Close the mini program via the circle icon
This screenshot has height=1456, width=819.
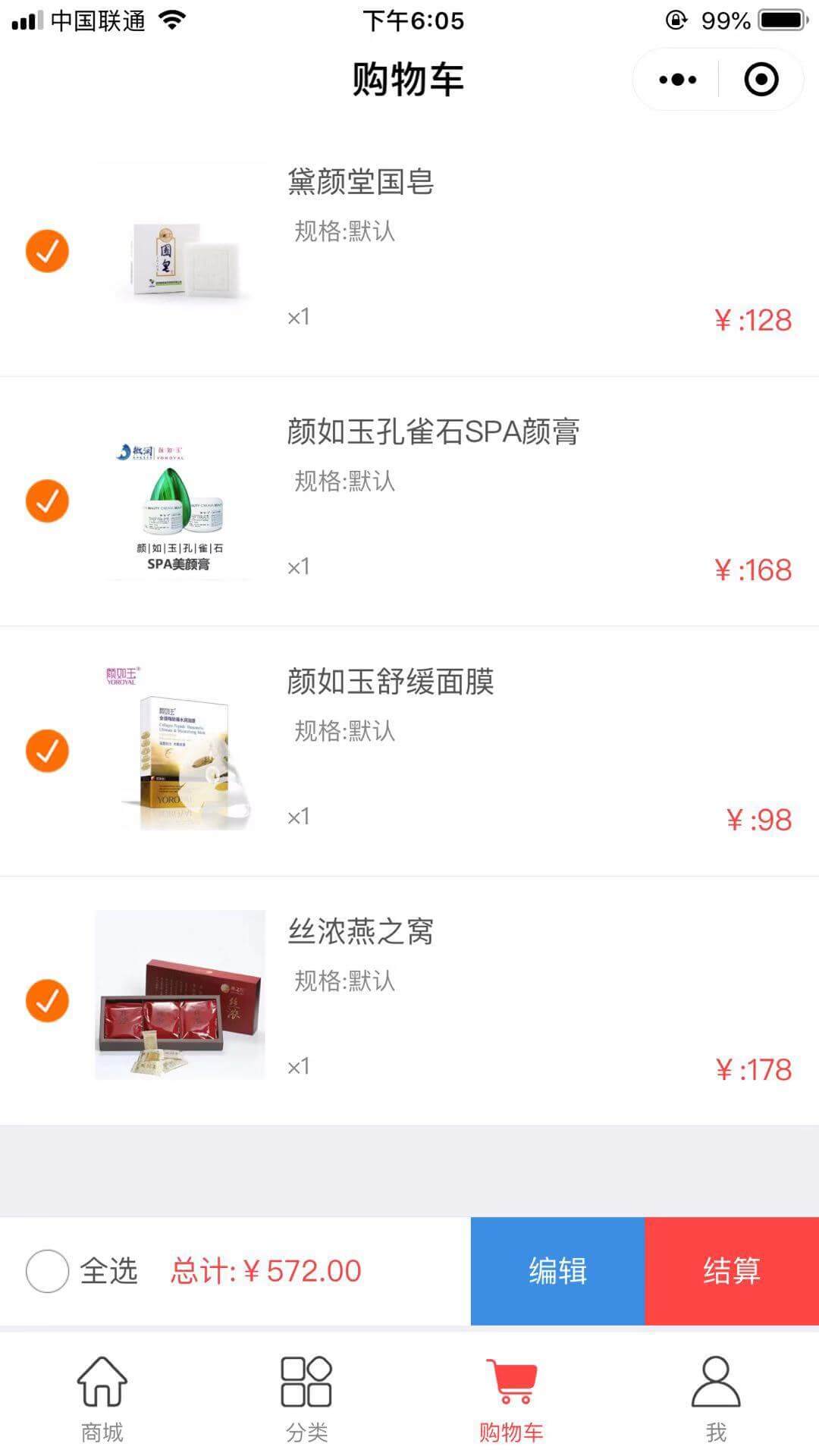[761, 80]
